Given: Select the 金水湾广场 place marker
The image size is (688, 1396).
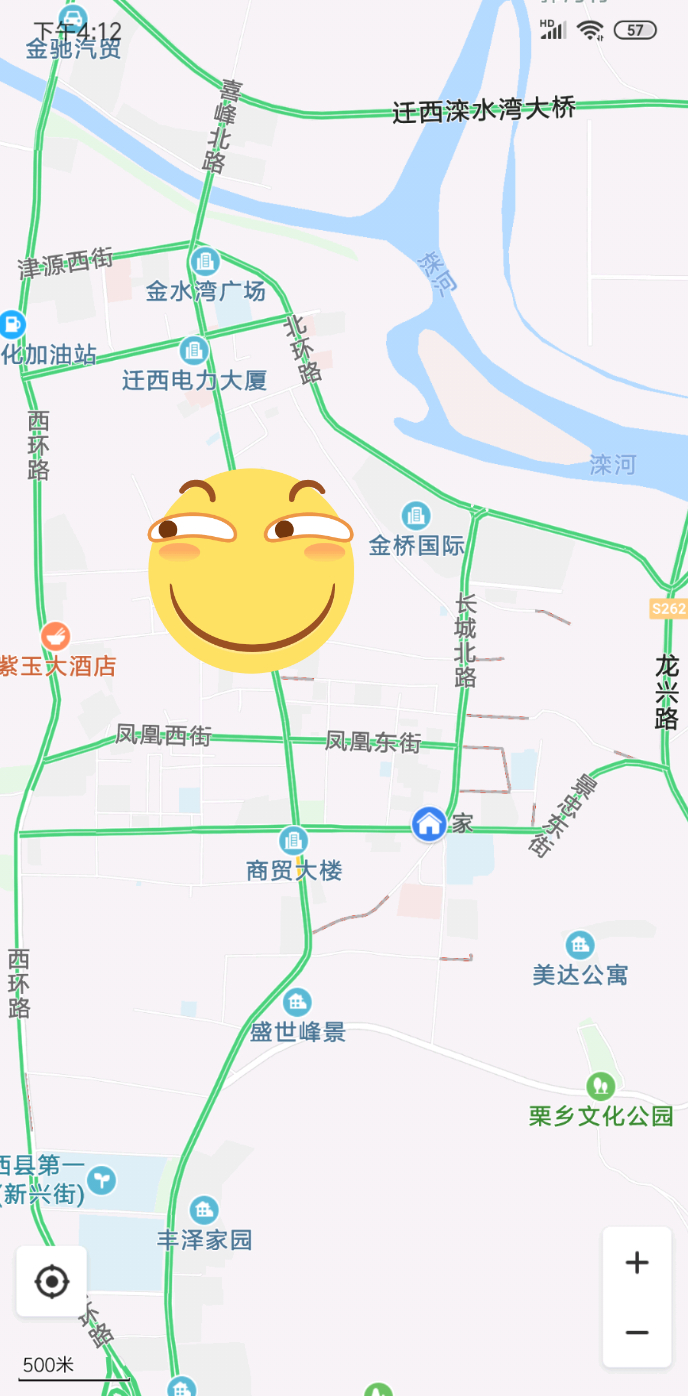Looking at the screenshot, I should [205, 263].
